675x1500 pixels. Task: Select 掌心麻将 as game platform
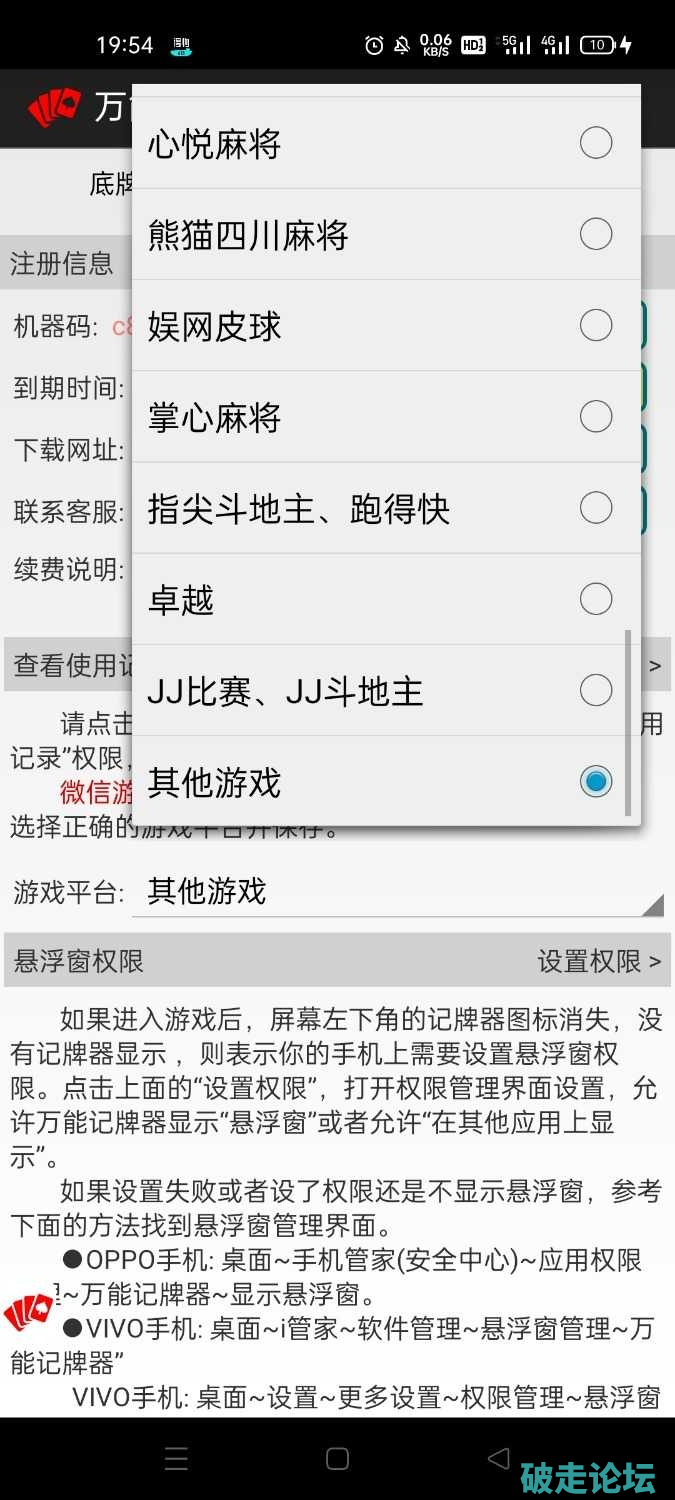(x=385, y=417)
